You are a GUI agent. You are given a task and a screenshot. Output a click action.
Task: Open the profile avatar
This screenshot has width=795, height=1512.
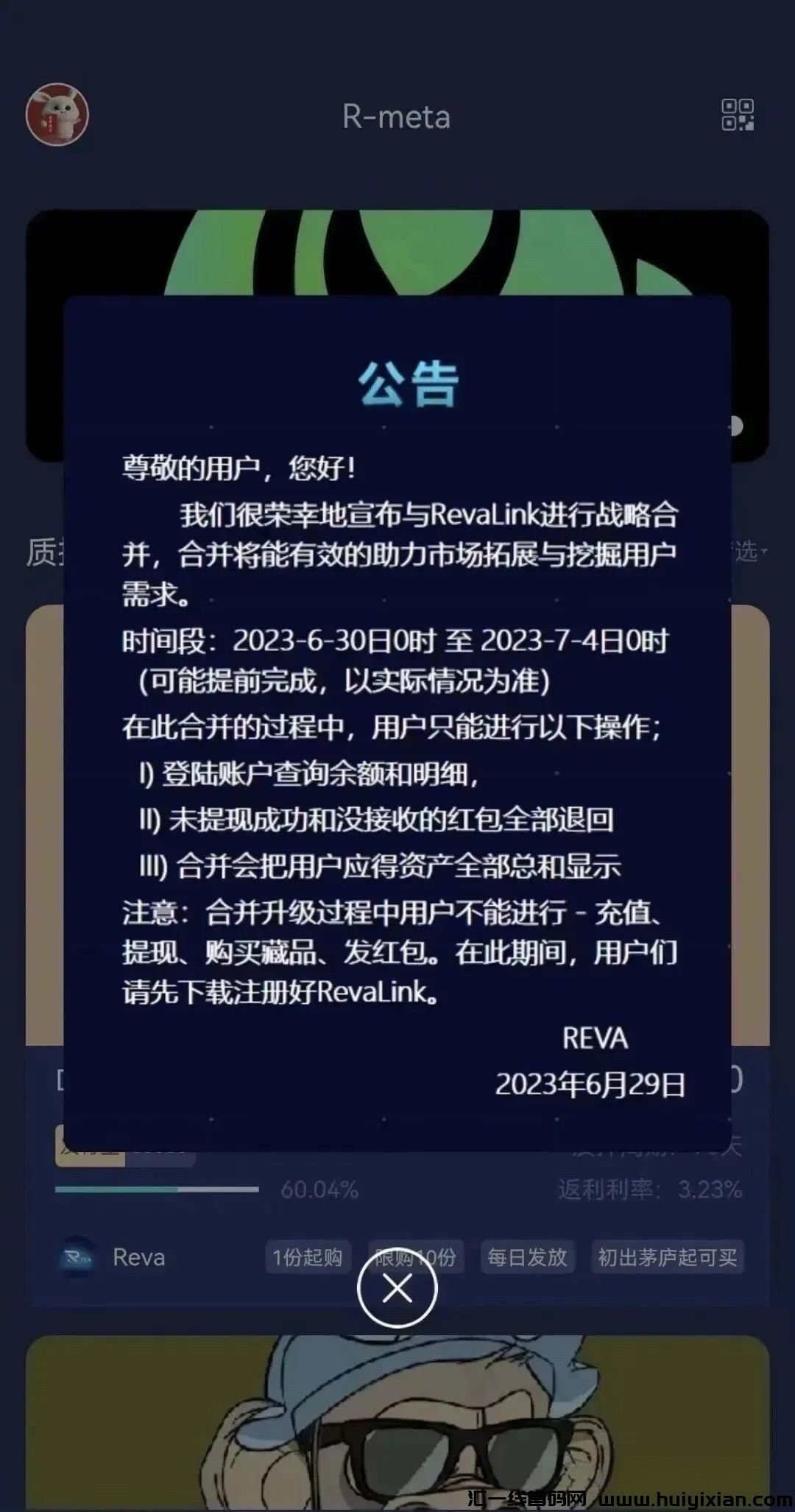click(x=57, y=115)
